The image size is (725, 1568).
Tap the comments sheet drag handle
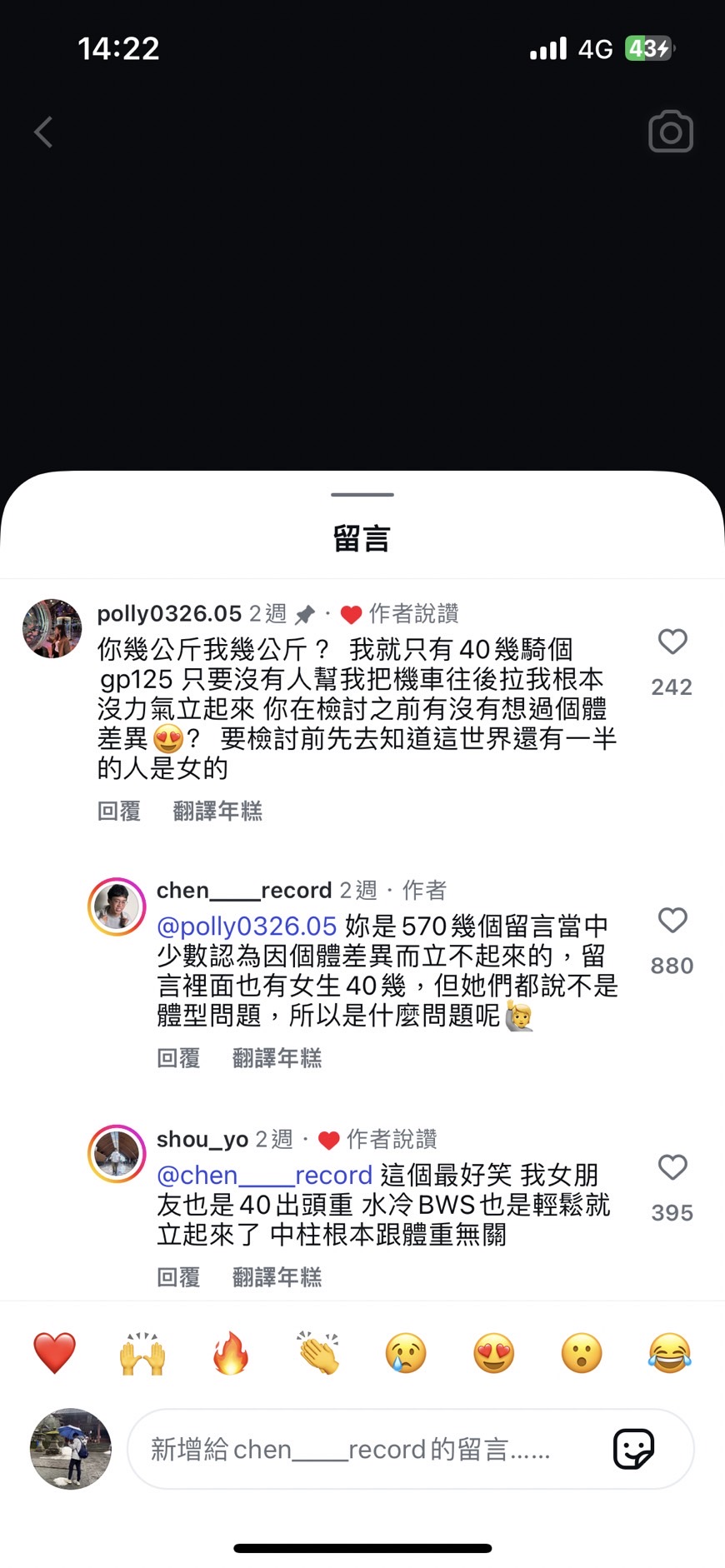click(x=362, y=495)
